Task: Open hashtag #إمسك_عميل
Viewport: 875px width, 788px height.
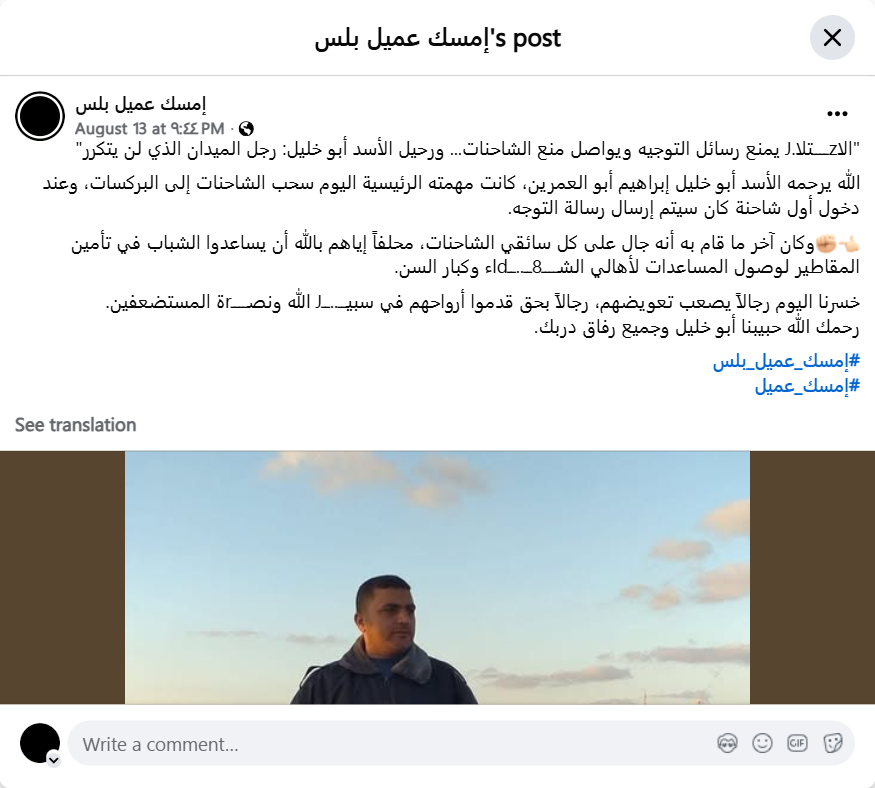Action: click(x=807, y=385)
